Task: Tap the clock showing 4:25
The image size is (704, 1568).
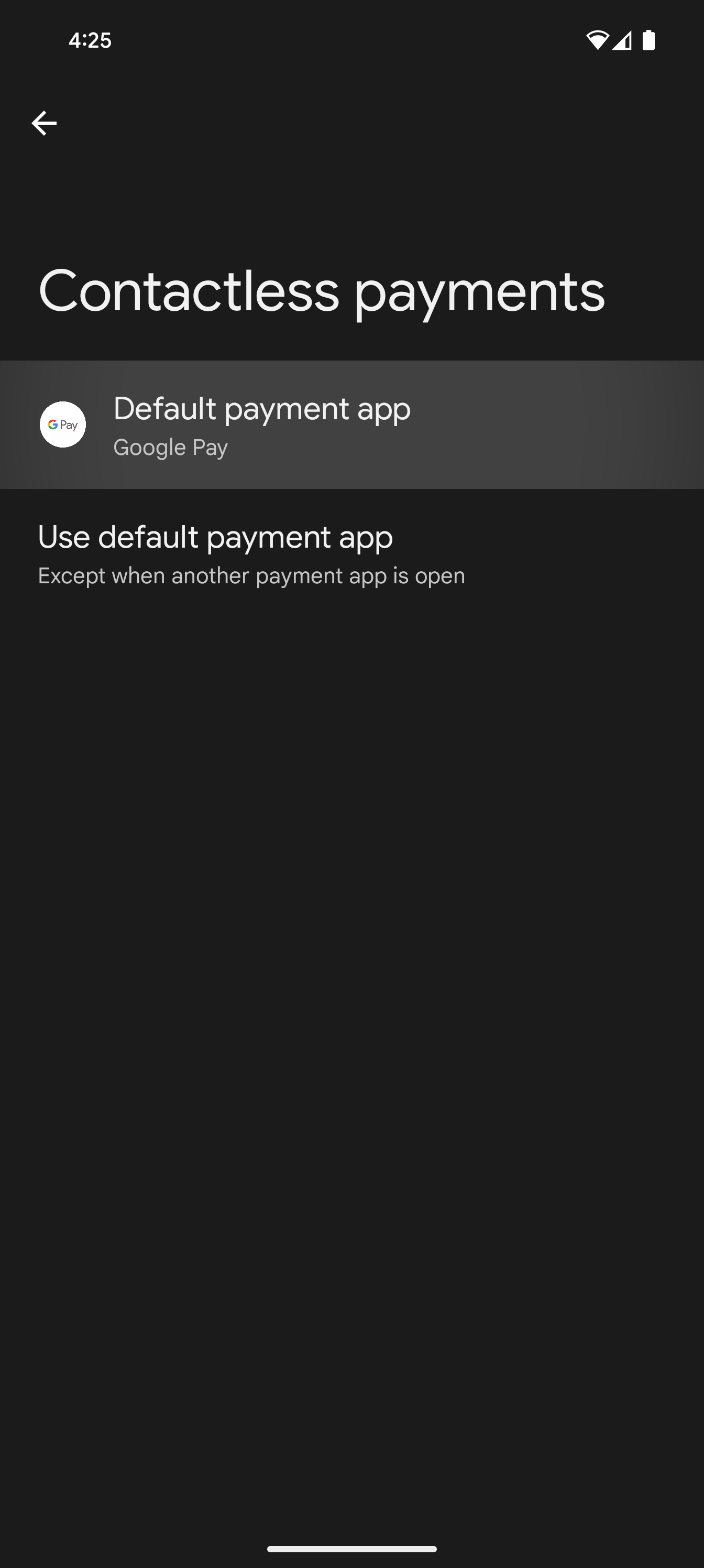Action: [x=89, y=40]
